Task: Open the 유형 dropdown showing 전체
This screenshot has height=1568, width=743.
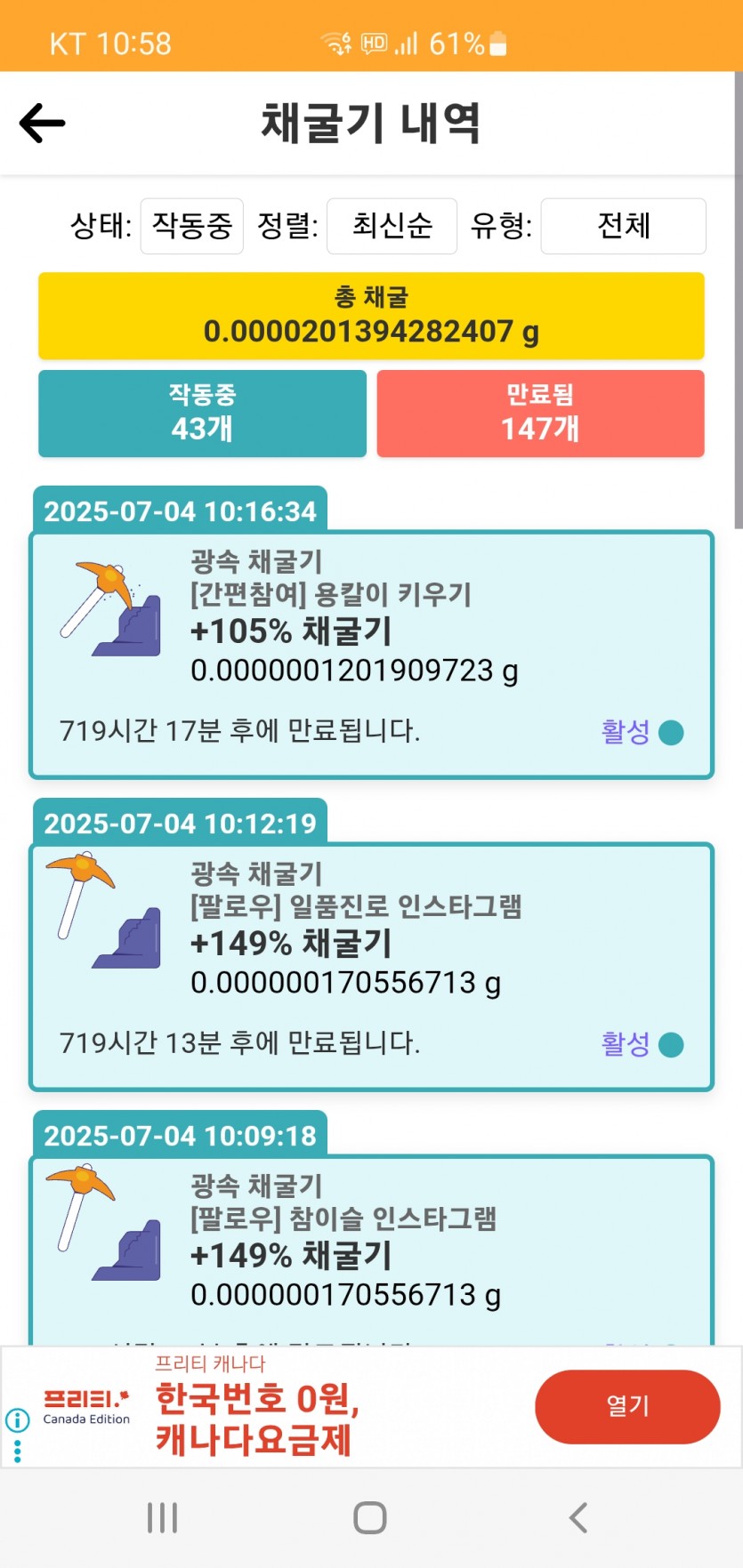Action: [x=623, y=226]
